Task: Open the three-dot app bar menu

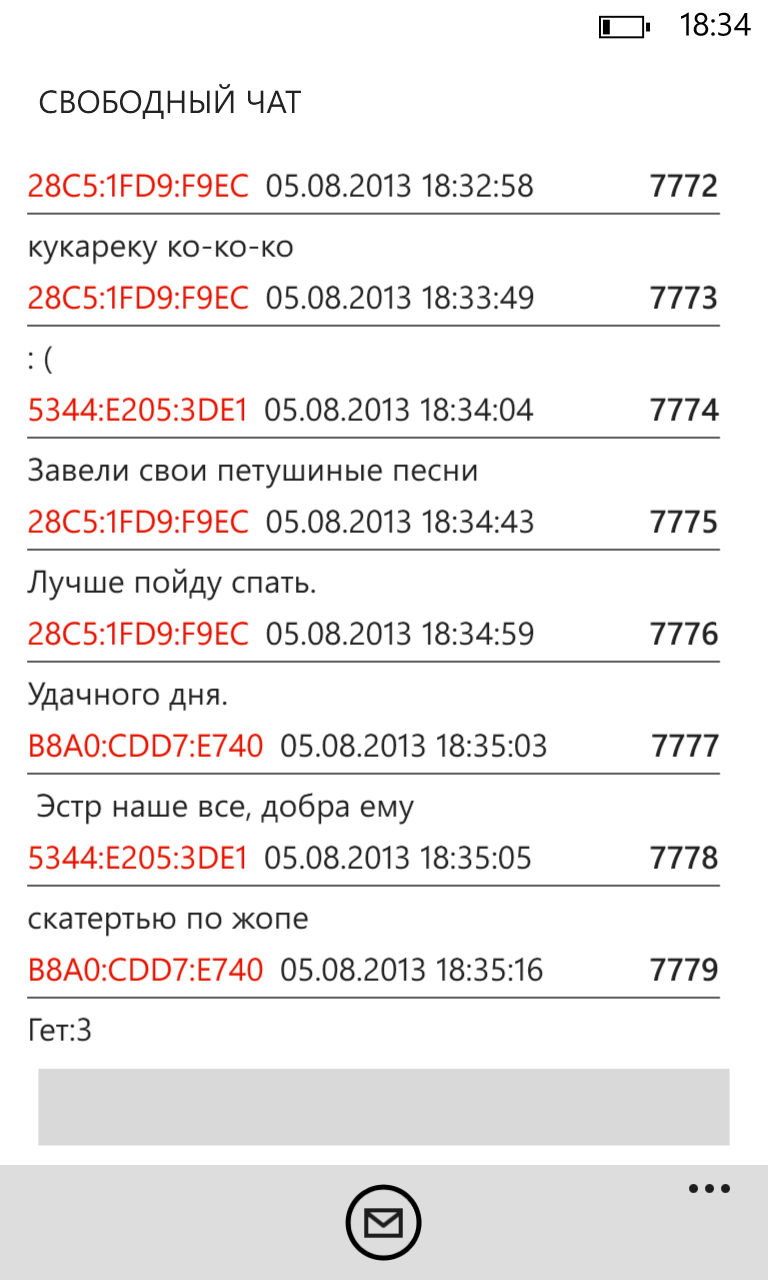Action: click(x=709, y=1189)
